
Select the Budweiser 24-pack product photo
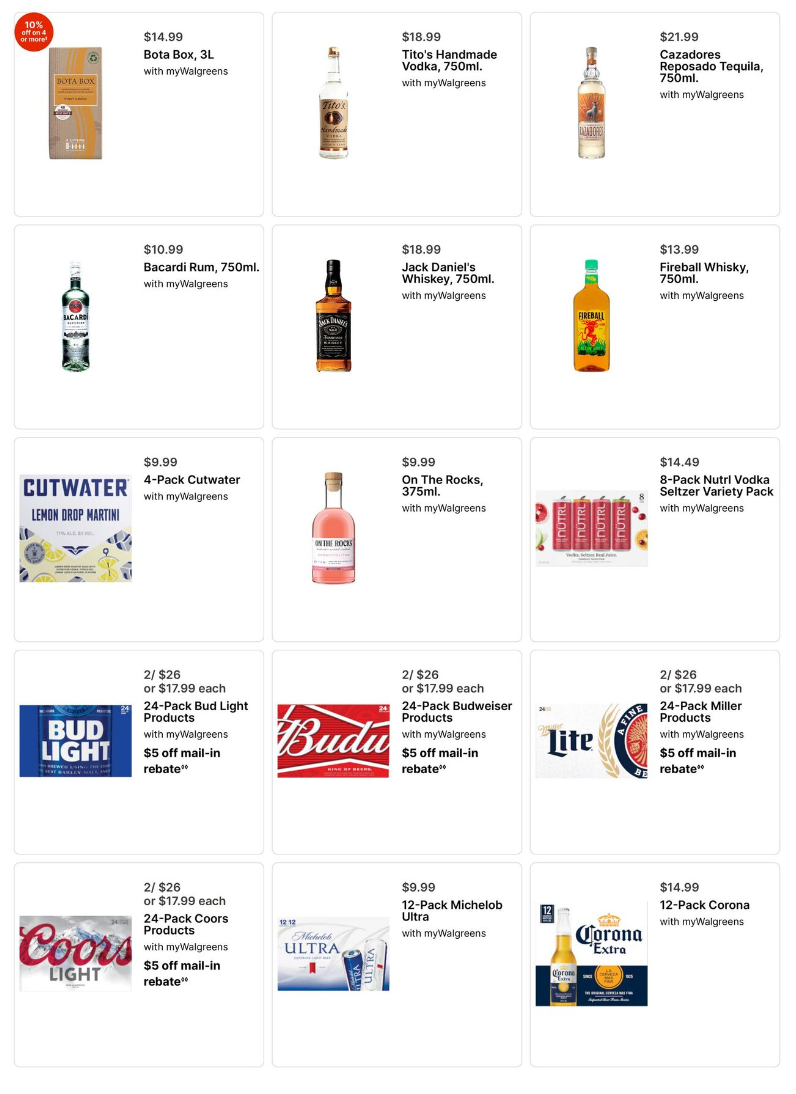[x=333, y=740]
